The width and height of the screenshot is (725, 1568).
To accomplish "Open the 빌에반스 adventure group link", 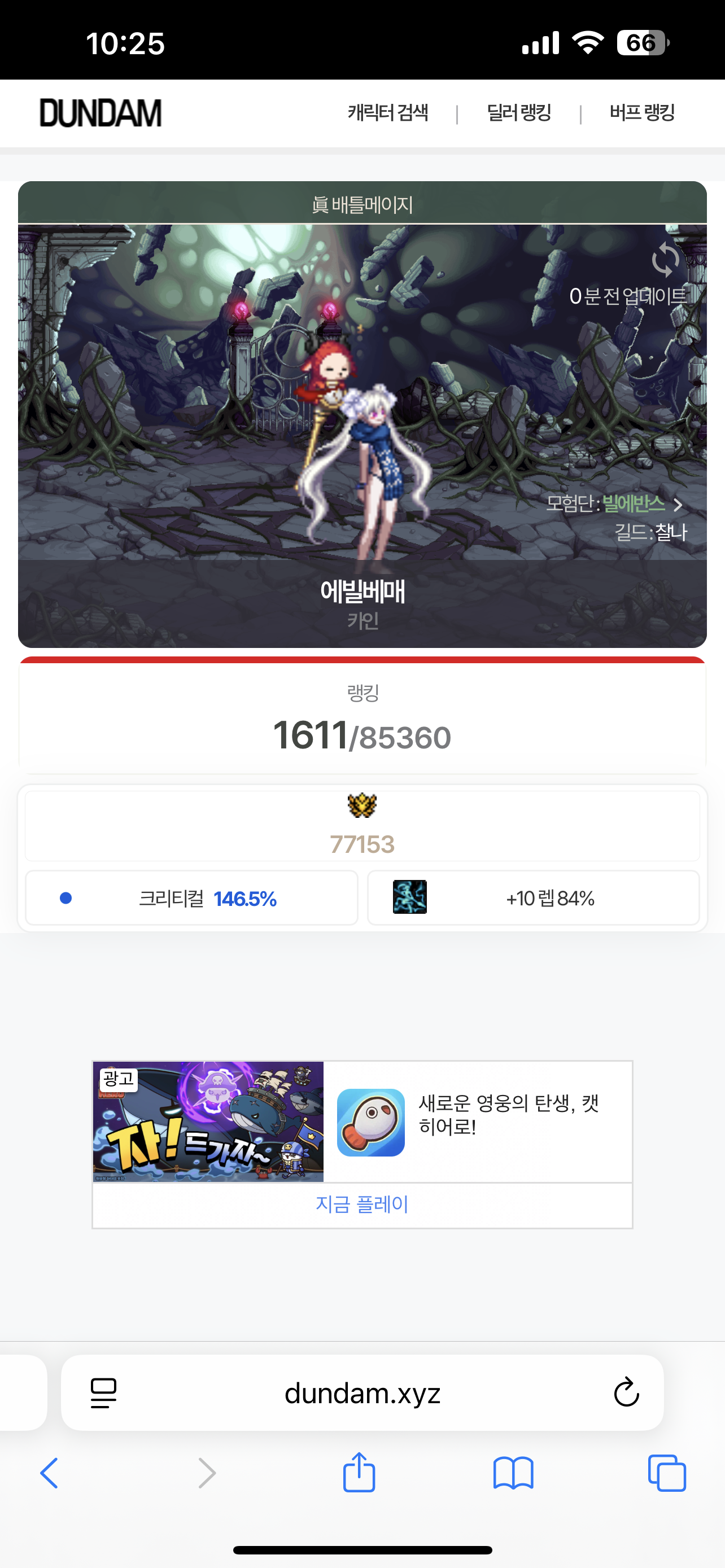I will click(633, 504).
